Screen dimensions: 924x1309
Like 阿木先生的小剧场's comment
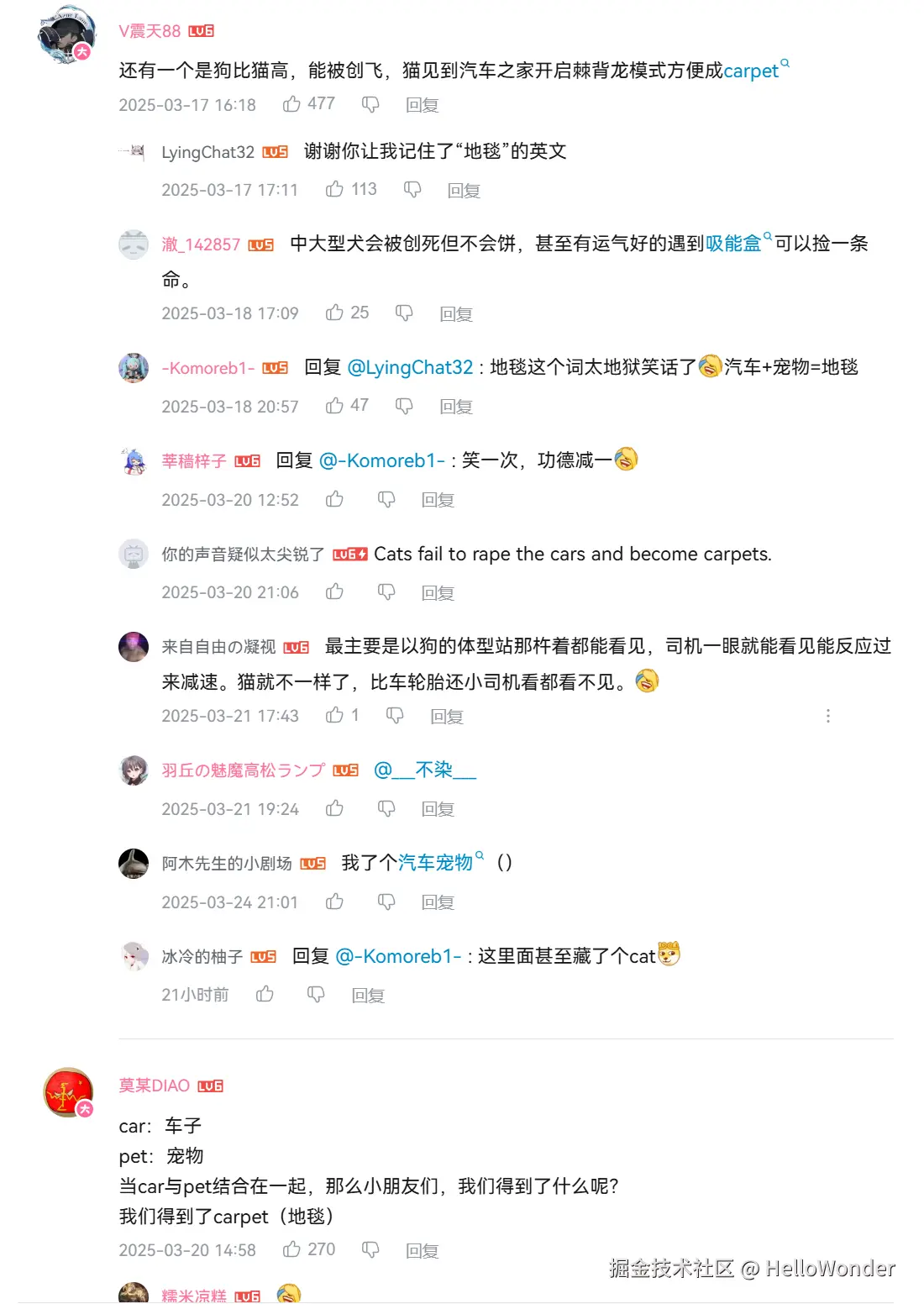pyautogui.click(x=334, y=902)
